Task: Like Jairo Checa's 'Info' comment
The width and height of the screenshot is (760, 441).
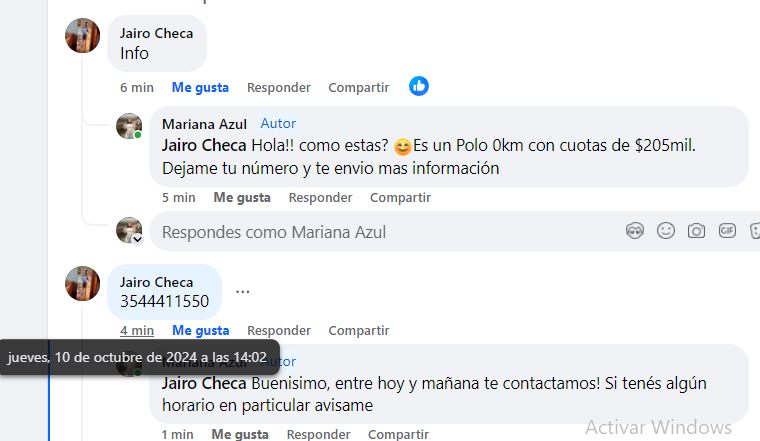Action: 200,87
